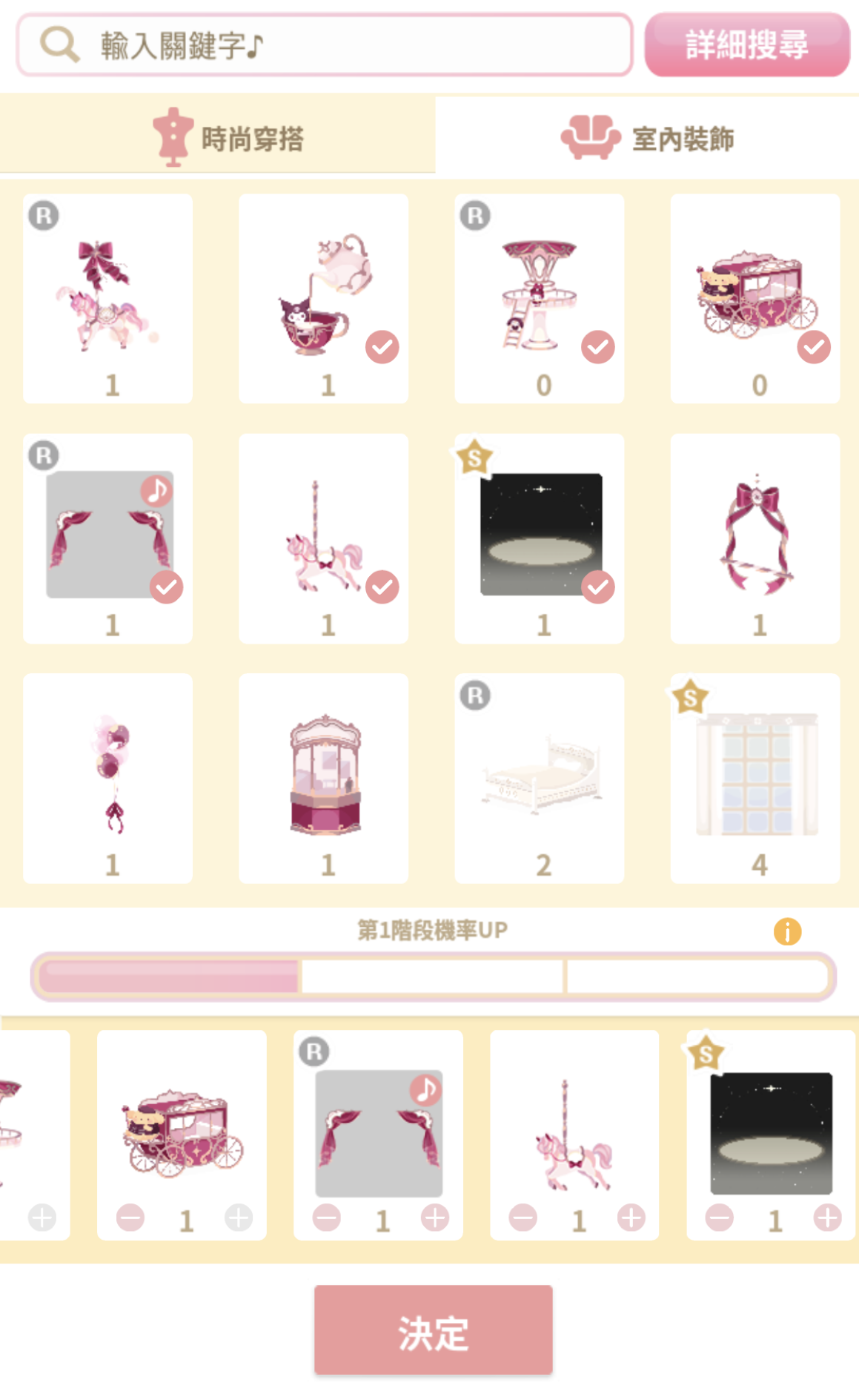Open the info icon for 第1階段機率UP
Screen dimensions: 859x1400
[787, 931]
